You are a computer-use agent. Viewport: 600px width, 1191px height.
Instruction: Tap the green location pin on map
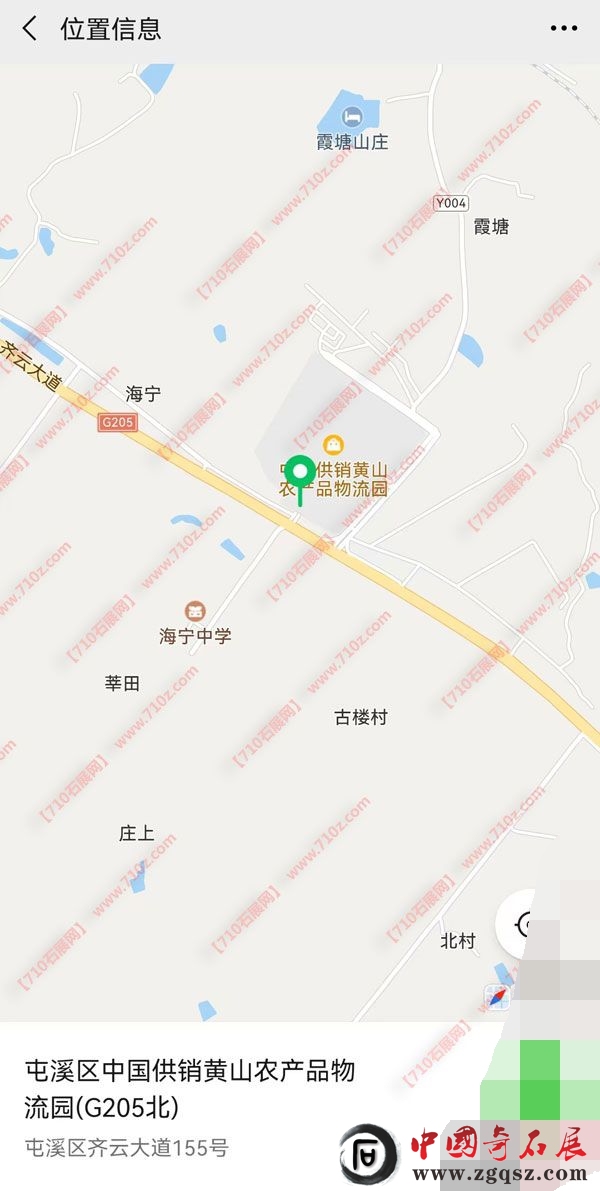pyautogui.click(x=300, y=472)
